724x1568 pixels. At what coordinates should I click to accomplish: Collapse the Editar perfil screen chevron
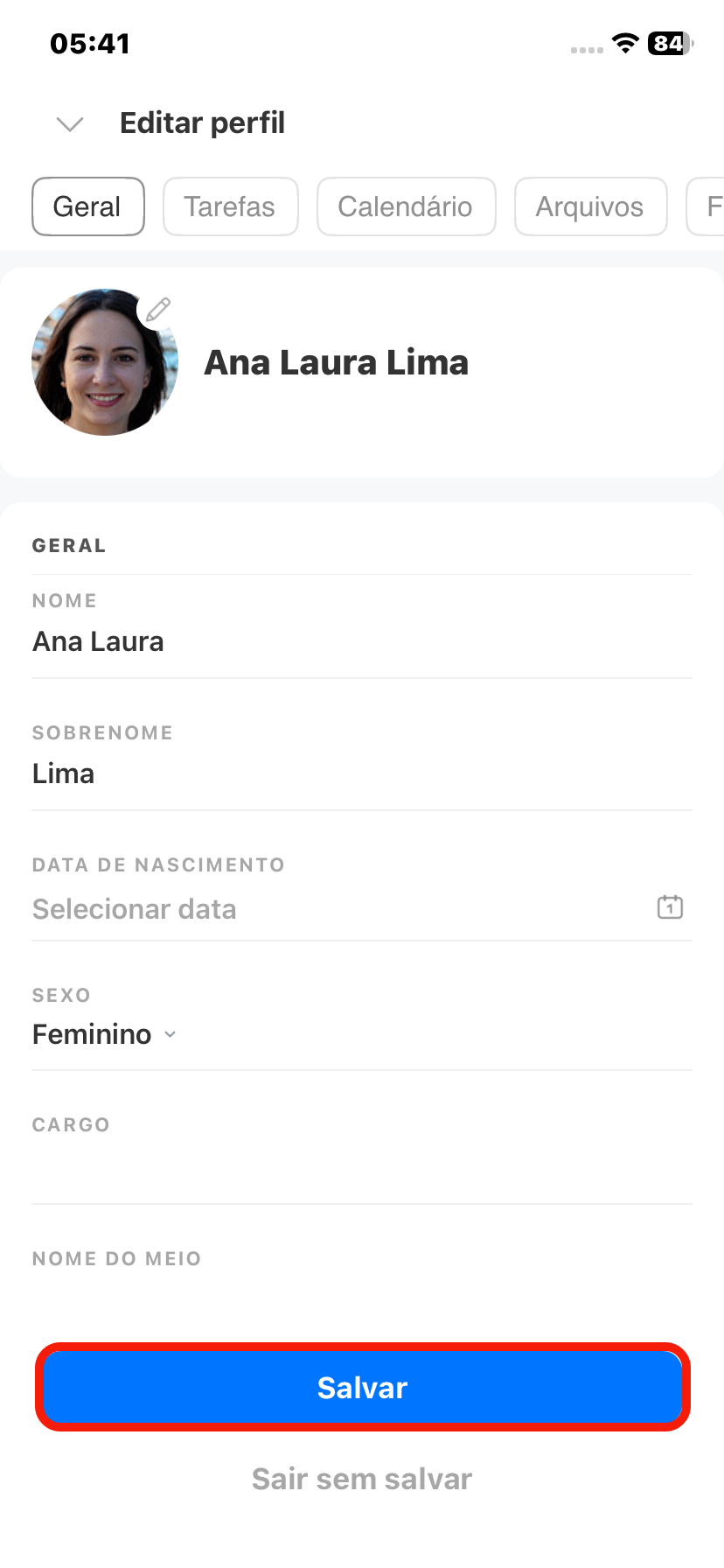(x=70, y=124)
